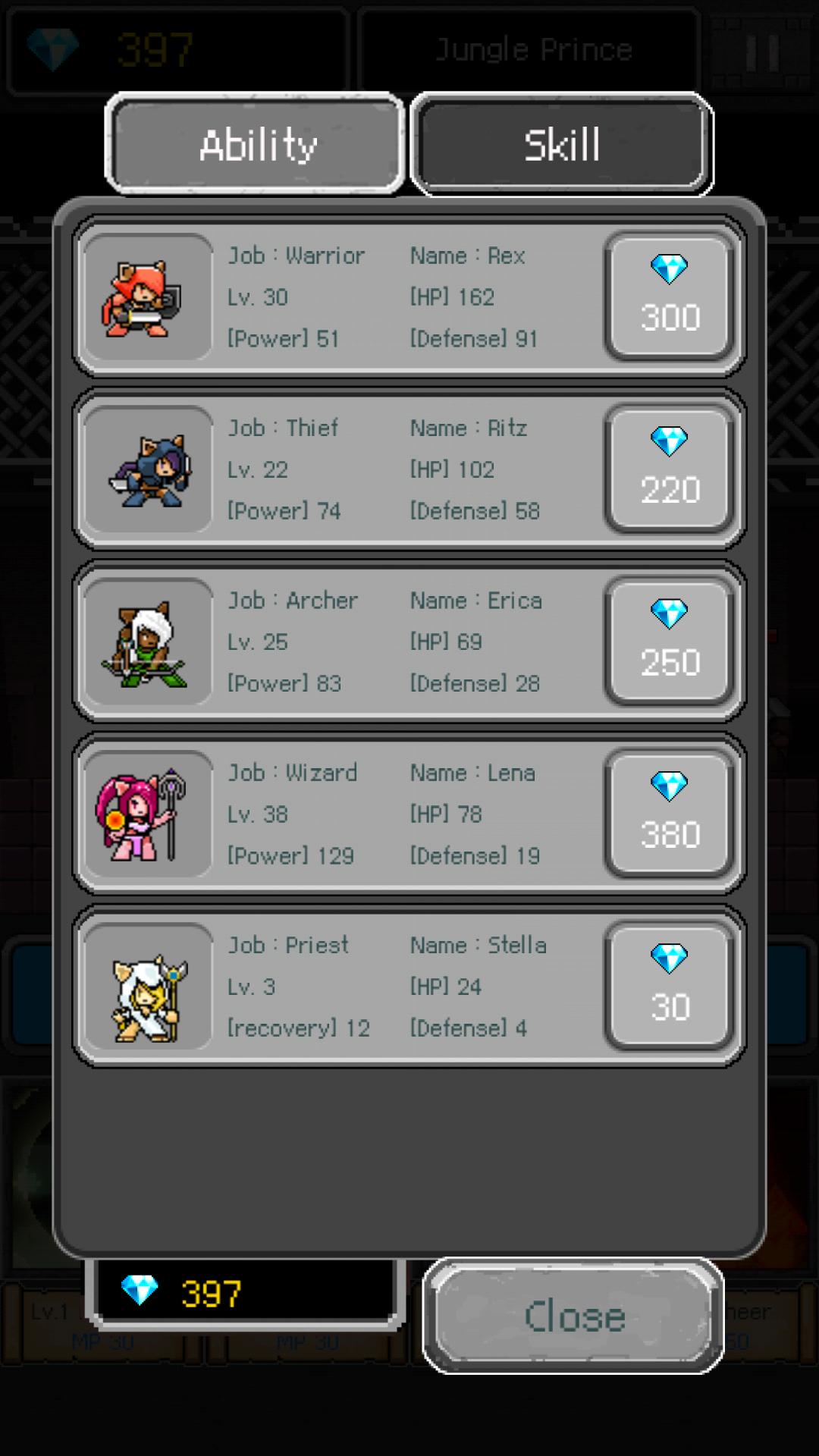This screenshot has height=1456, width=819.
Task: Close the upgrade dialog
Action: tap(573, 1316)
